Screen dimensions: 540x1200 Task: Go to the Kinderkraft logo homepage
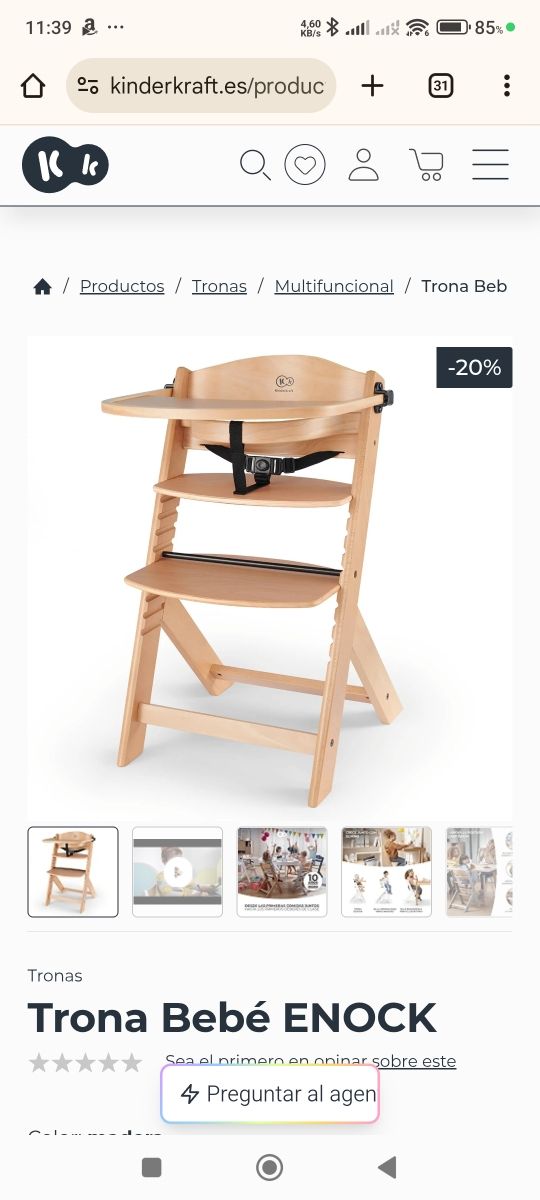point(65,165)
